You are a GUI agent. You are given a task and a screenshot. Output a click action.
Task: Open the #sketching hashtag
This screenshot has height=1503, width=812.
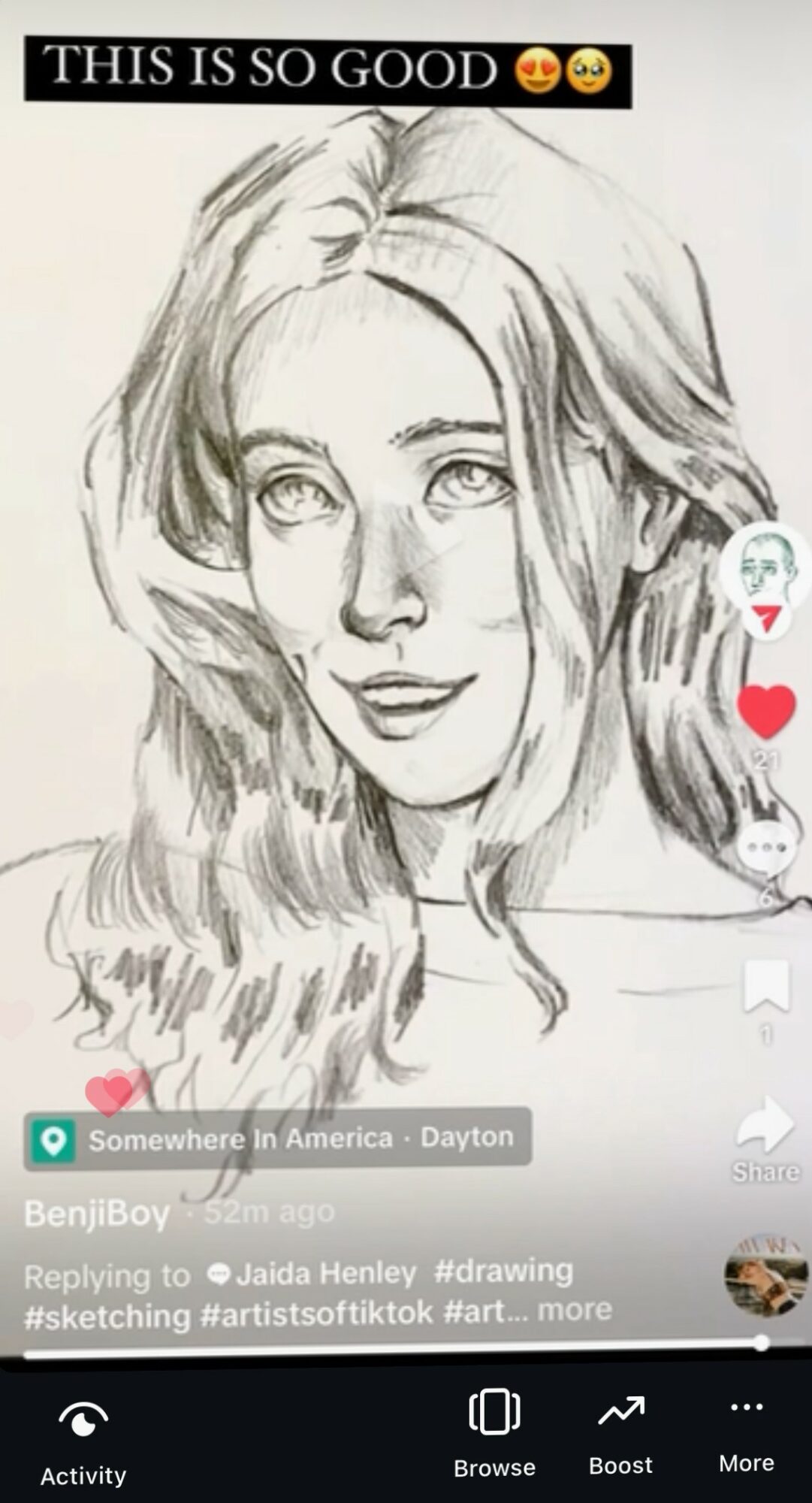tap(107, 1316)
